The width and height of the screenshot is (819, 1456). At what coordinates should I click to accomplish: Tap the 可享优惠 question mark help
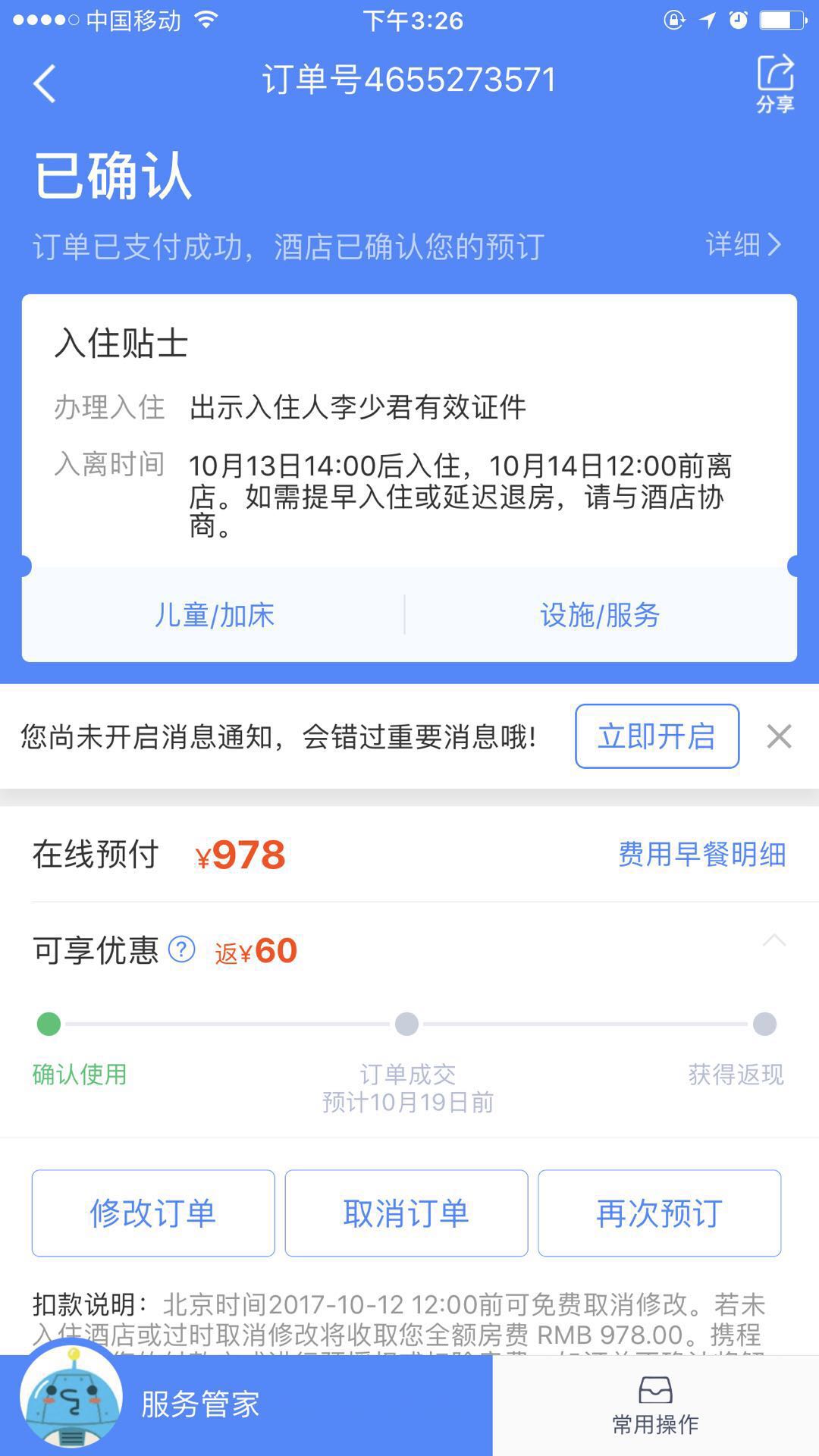182,949
